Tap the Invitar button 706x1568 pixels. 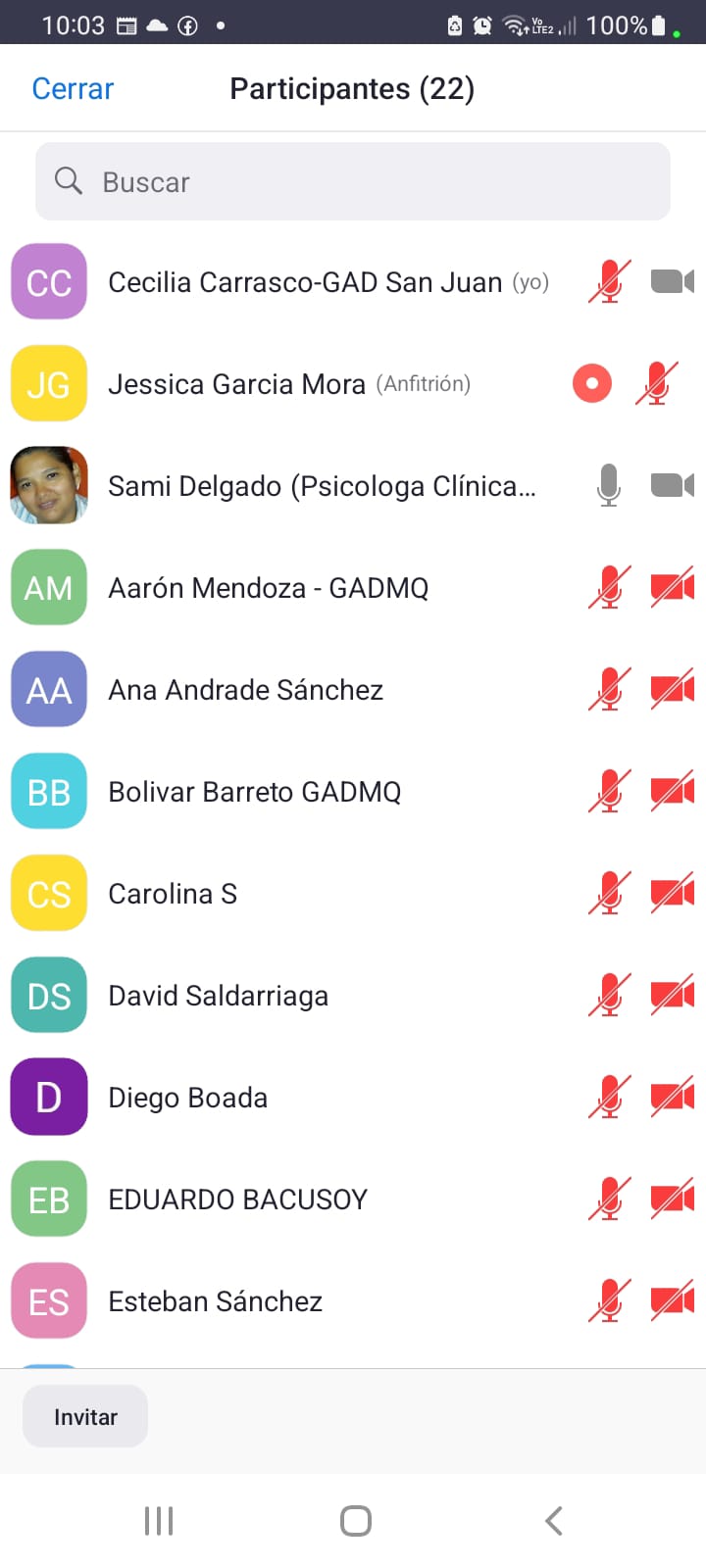click(x=85, y=1417)
